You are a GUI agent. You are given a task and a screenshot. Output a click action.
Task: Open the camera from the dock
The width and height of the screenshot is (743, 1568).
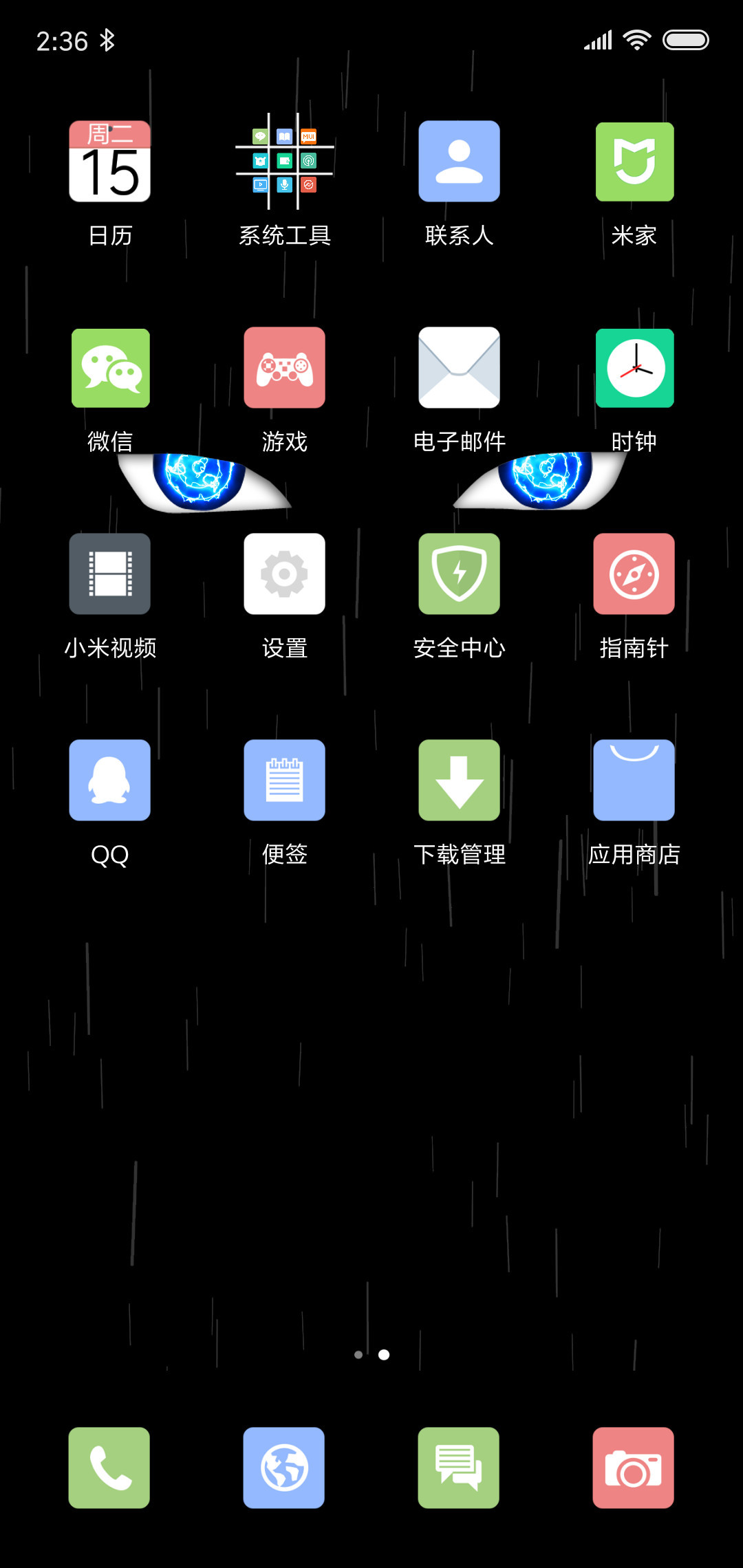click(x=634, y=1468)
